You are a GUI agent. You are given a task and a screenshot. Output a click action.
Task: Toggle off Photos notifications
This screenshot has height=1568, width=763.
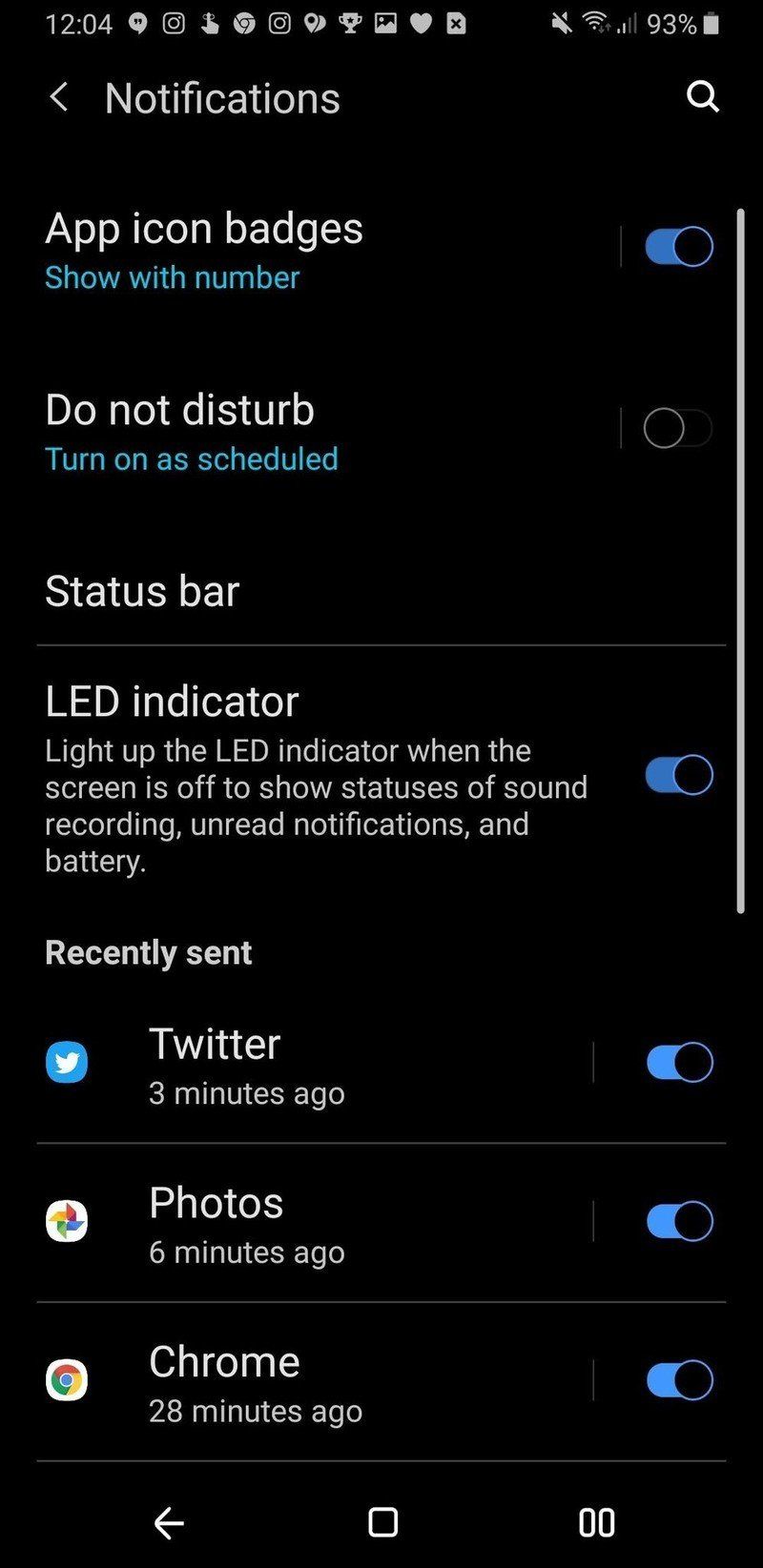(x=678, y=1220)
